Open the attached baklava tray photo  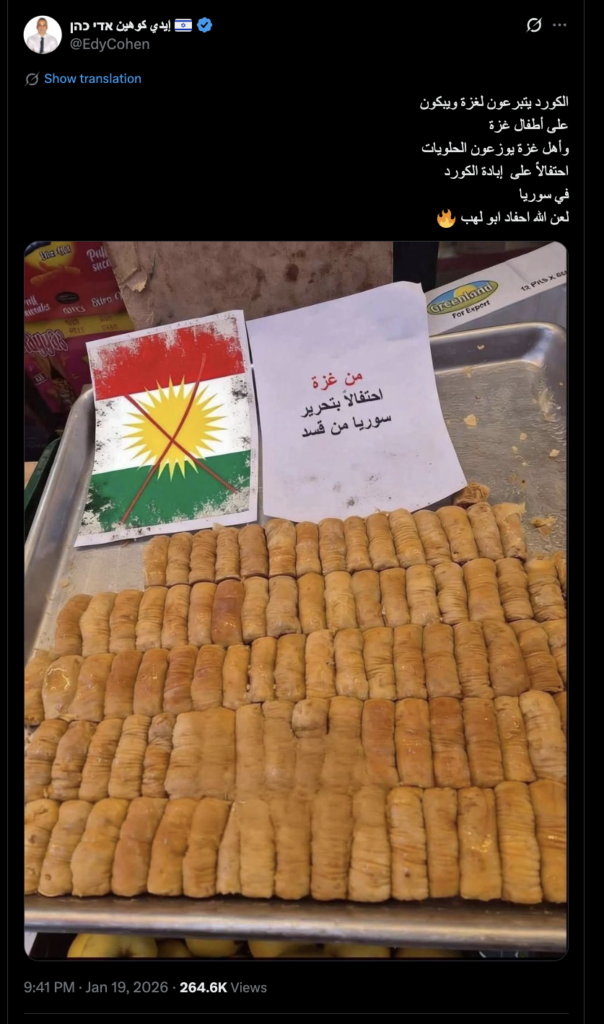pyautogui.click(x=295, y=600)
